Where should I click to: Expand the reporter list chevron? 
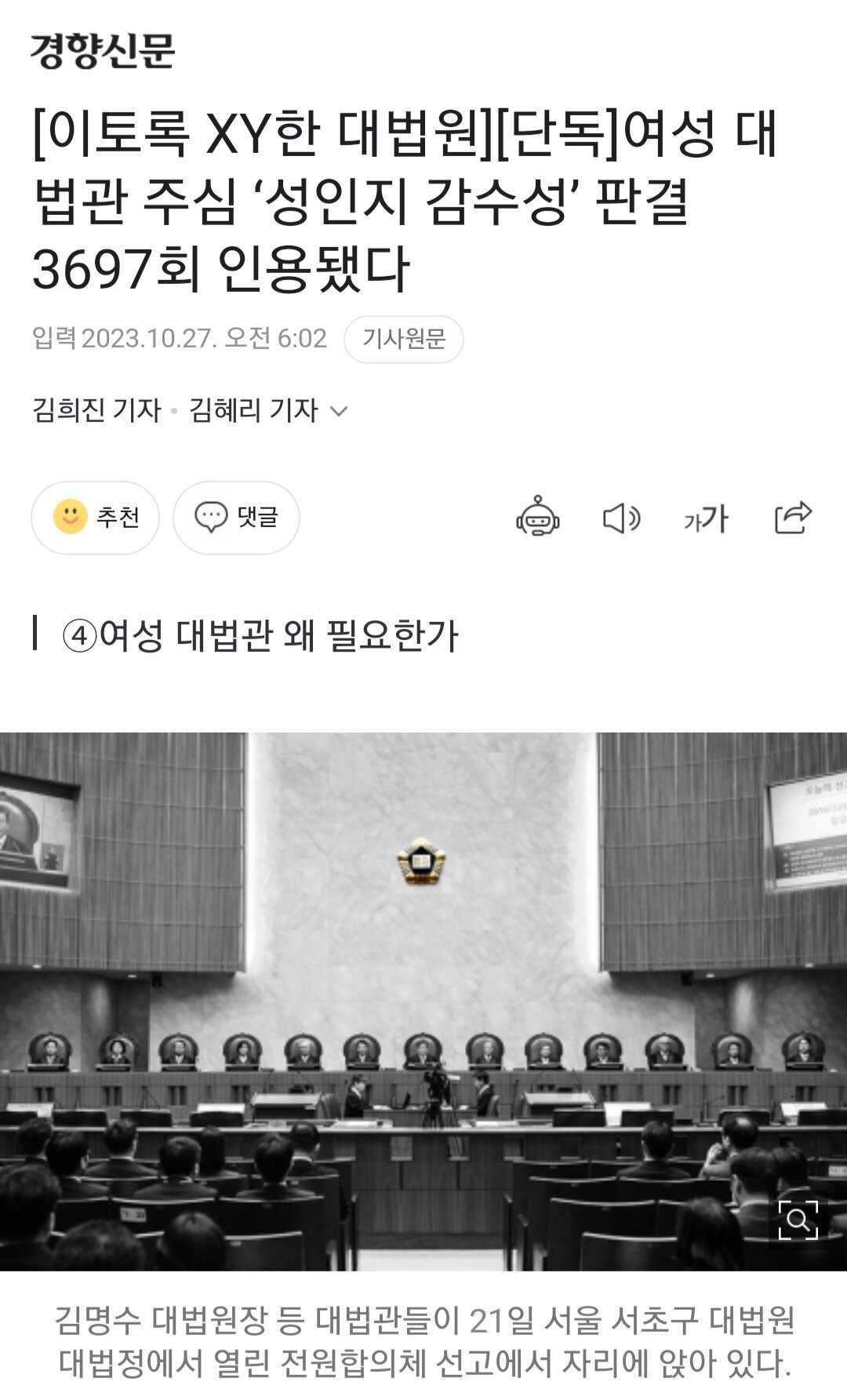tap(339, 411)
